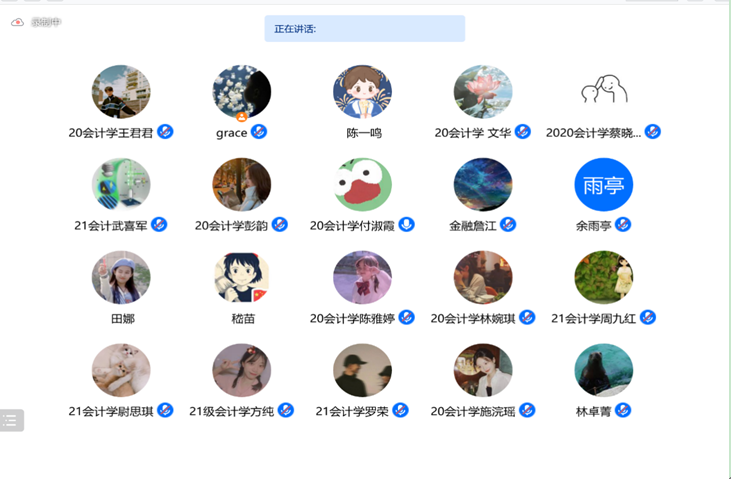This screenshot has width=731, height=479.
Task: Select 21会计武喜军's participant tile
Action: pos(121,184)
